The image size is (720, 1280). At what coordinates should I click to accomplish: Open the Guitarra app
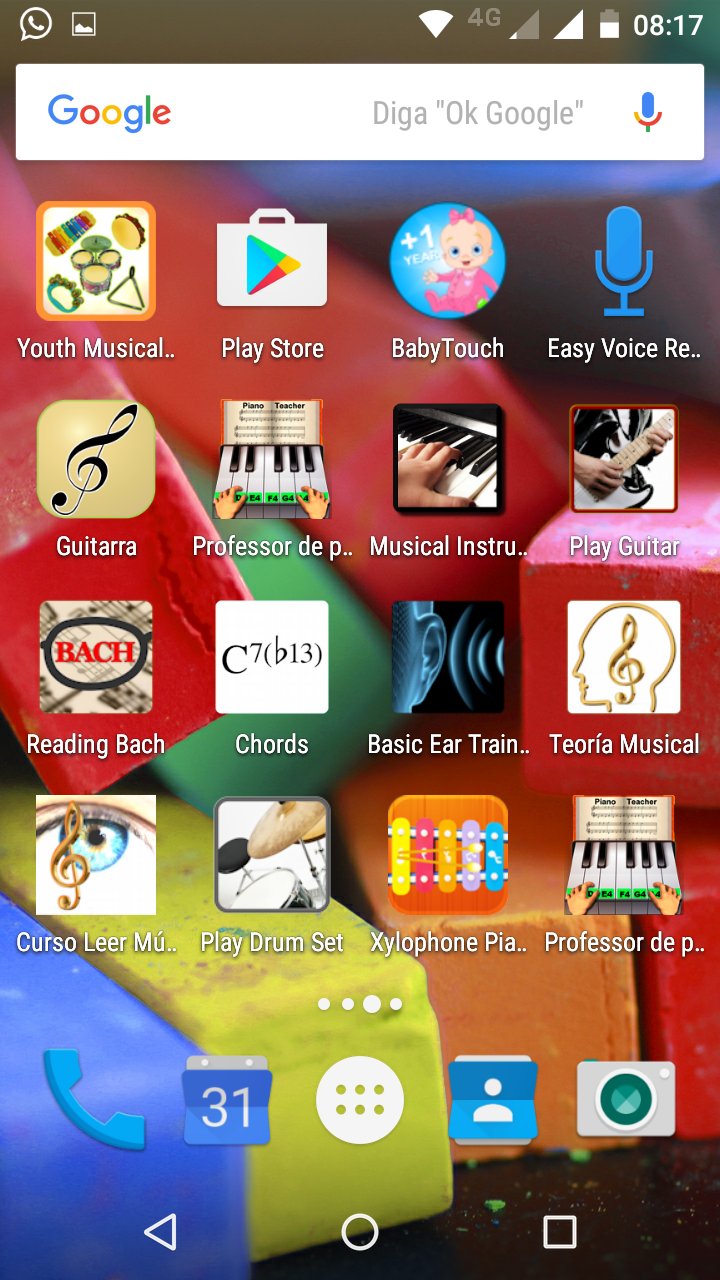click(x=96, y=459)
